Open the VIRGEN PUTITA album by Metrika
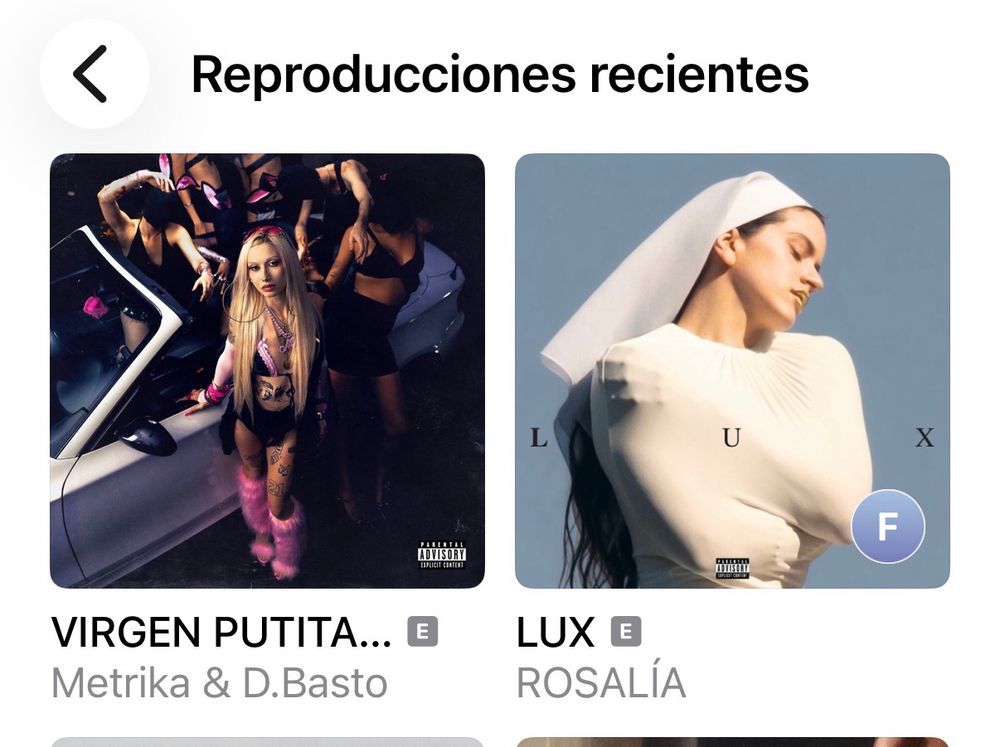This screenshot has height=747, width=1000. pos(267,370)
